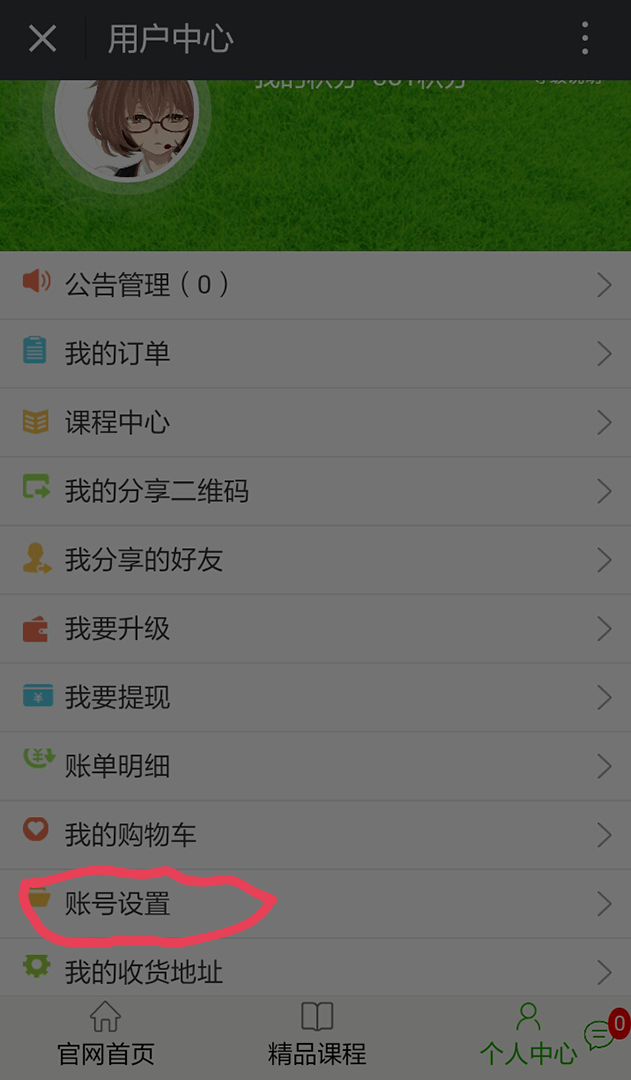This screenshot has height=1080, width=631.
Task: Open 公告管理 announcements
Action: [x=316, y=285]
